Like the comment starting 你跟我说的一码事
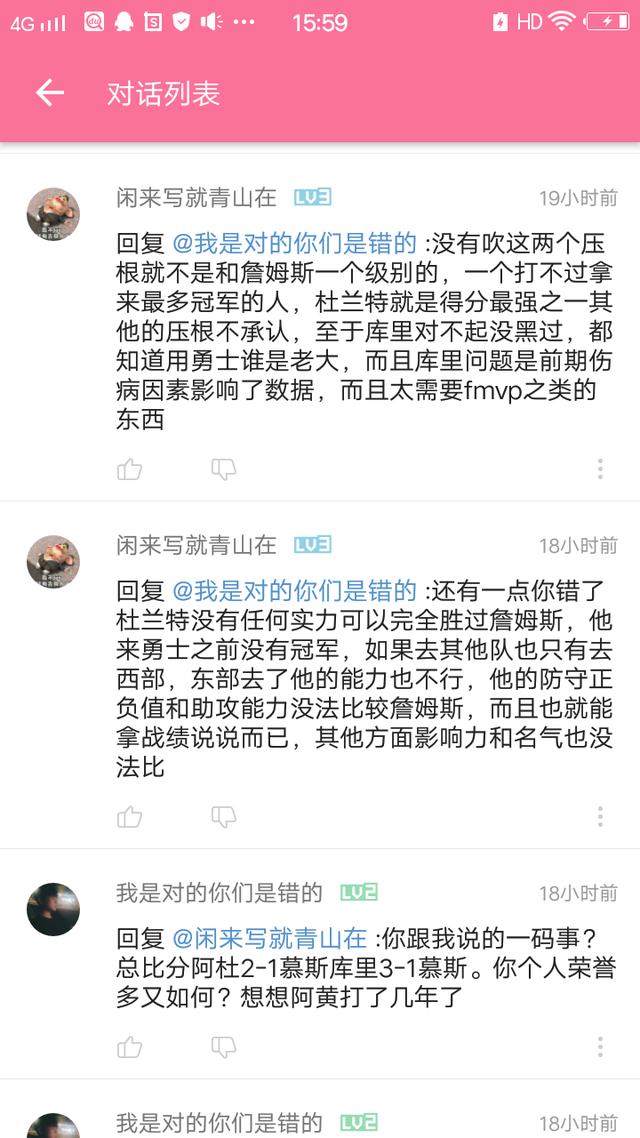This screenshot has height=1138, width=640. coord(130,1047)
